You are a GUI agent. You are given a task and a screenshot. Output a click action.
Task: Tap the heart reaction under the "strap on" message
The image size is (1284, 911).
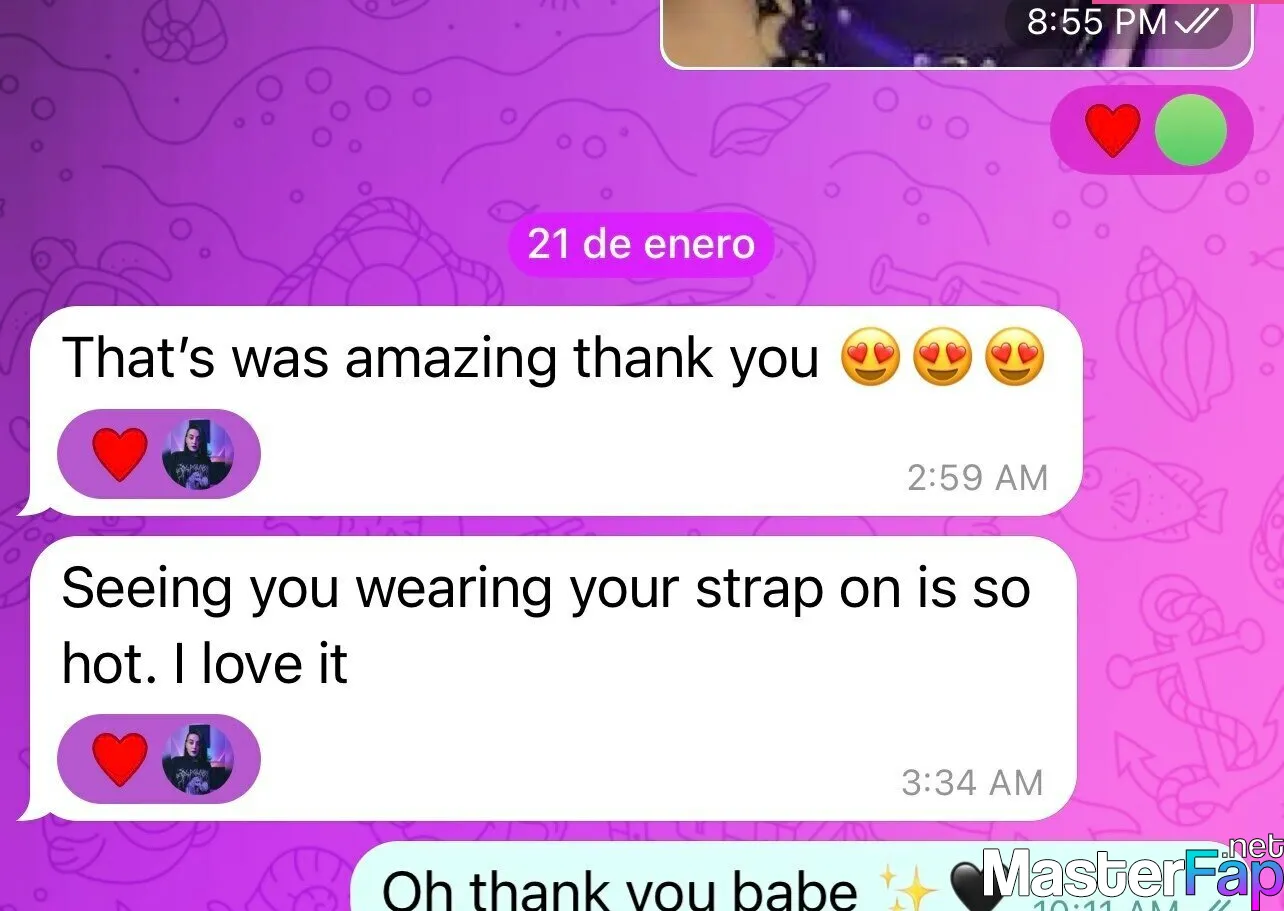pyautogui.click(x=119, y=759)
